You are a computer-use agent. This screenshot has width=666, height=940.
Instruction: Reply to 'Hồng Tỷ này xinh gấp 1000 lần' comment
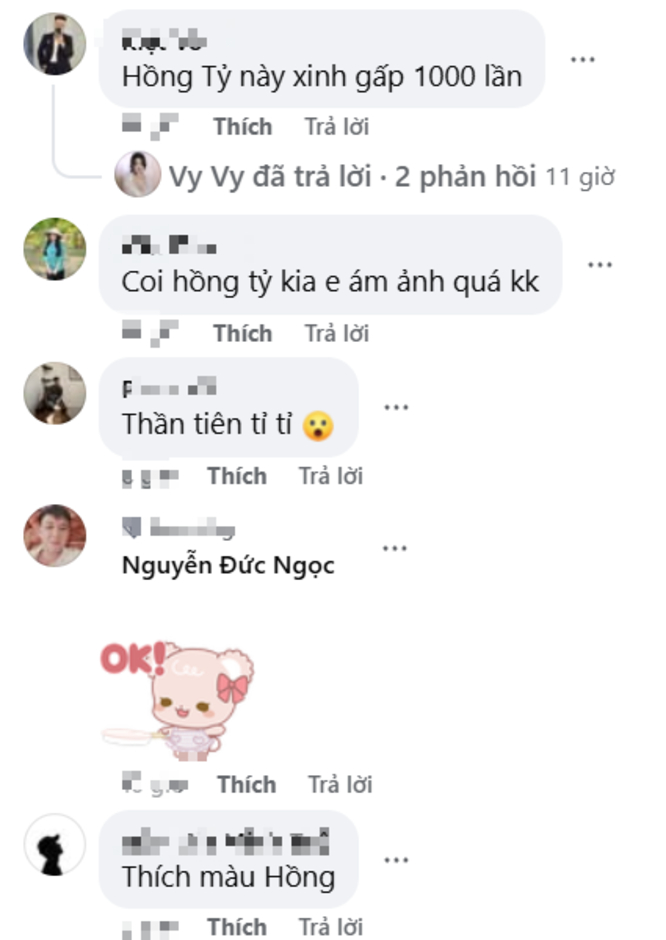tap(336, 127)
